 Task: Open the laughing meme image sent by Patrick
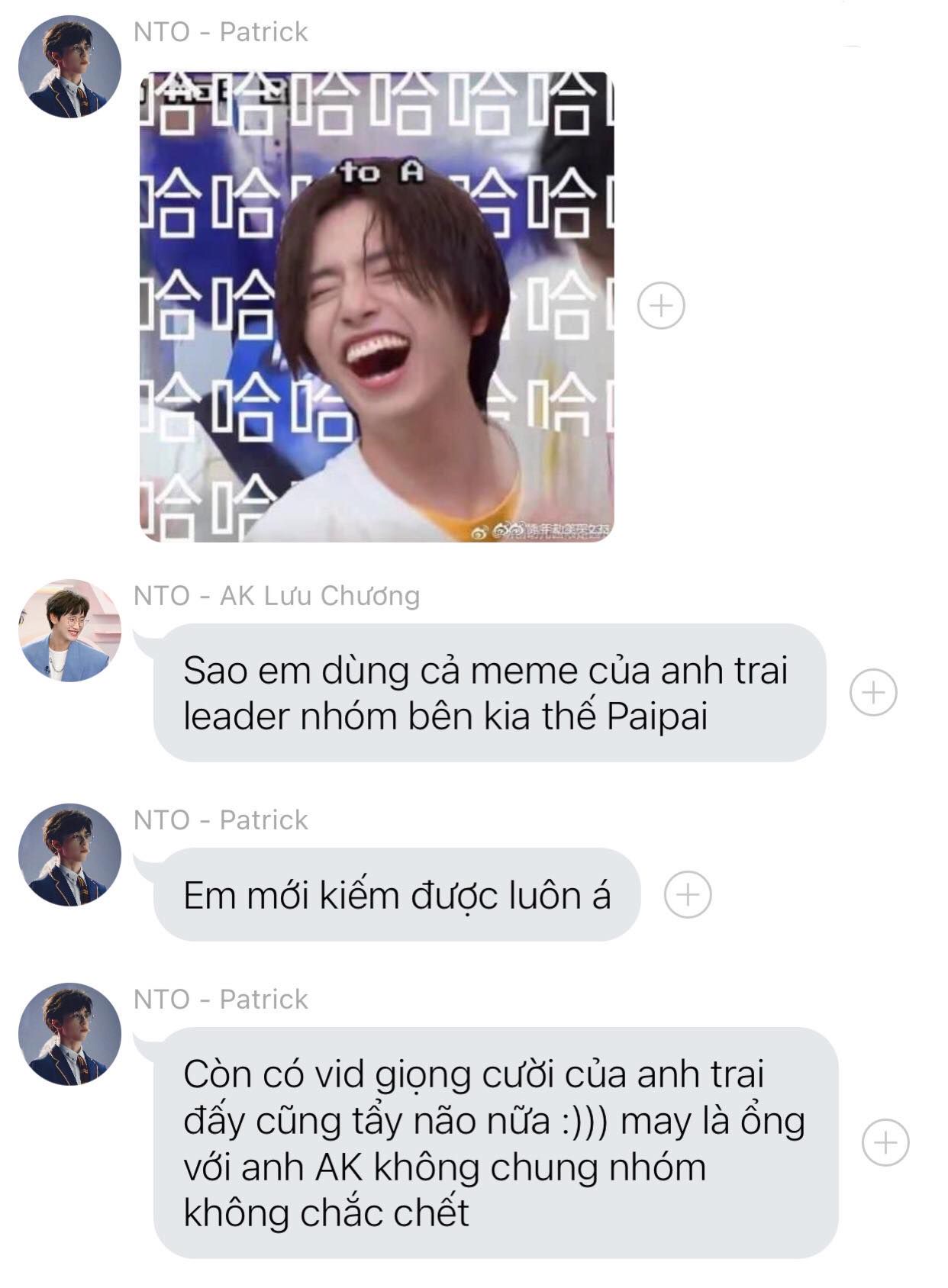coord(376,307)
